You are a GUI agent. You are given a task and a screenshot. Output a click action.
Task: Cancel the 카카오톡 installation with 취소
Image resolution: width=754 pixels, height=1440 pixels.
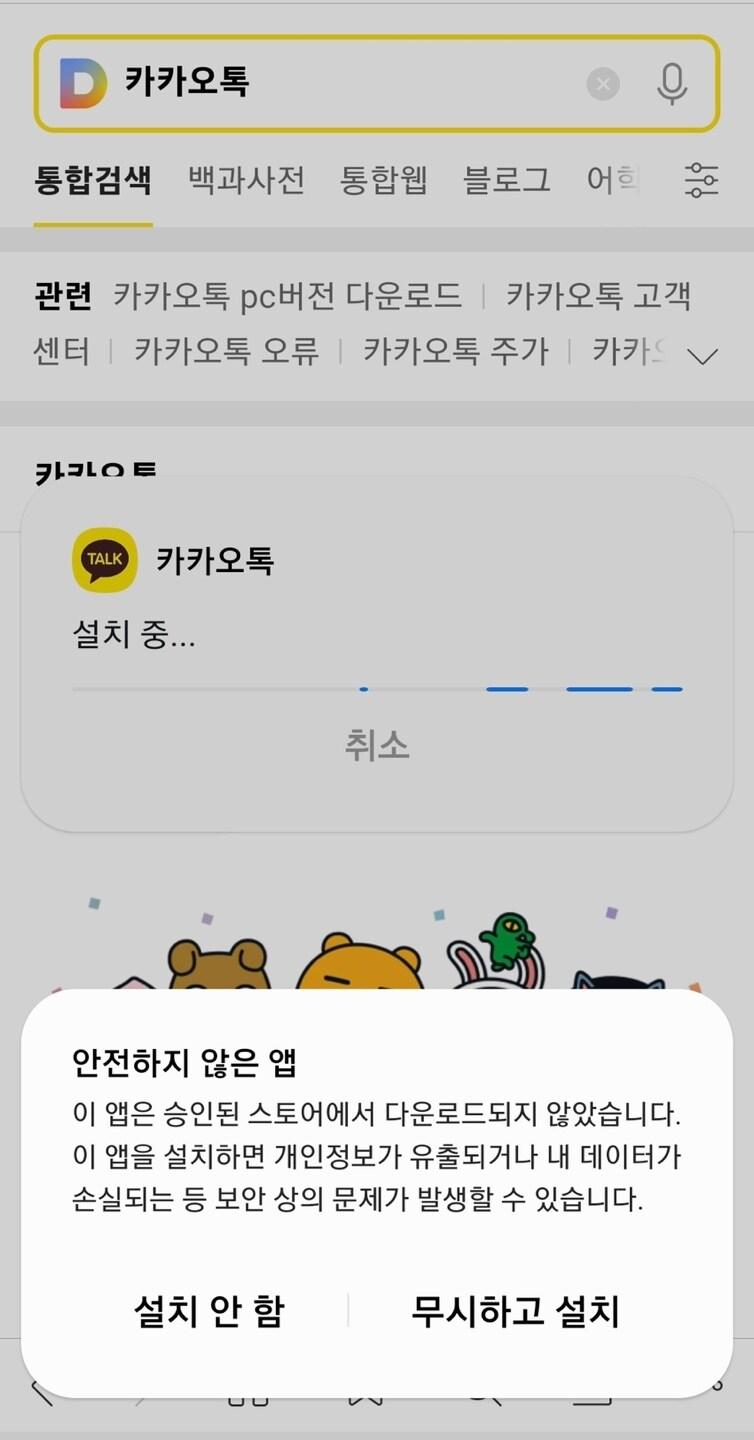377,746
